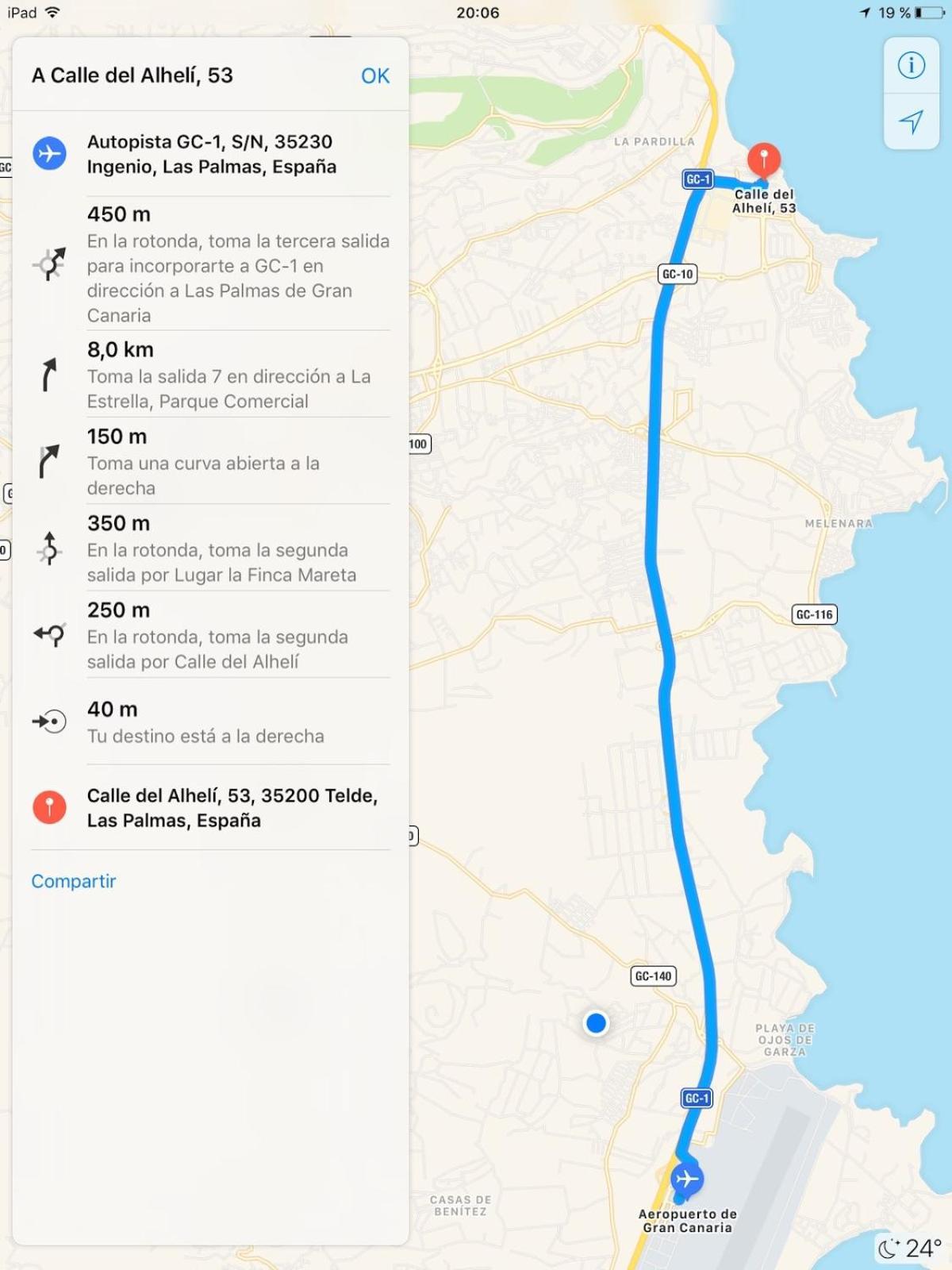Share the route via Compartir
Viewport: 952px width, 1270px height.
point(73,881)
